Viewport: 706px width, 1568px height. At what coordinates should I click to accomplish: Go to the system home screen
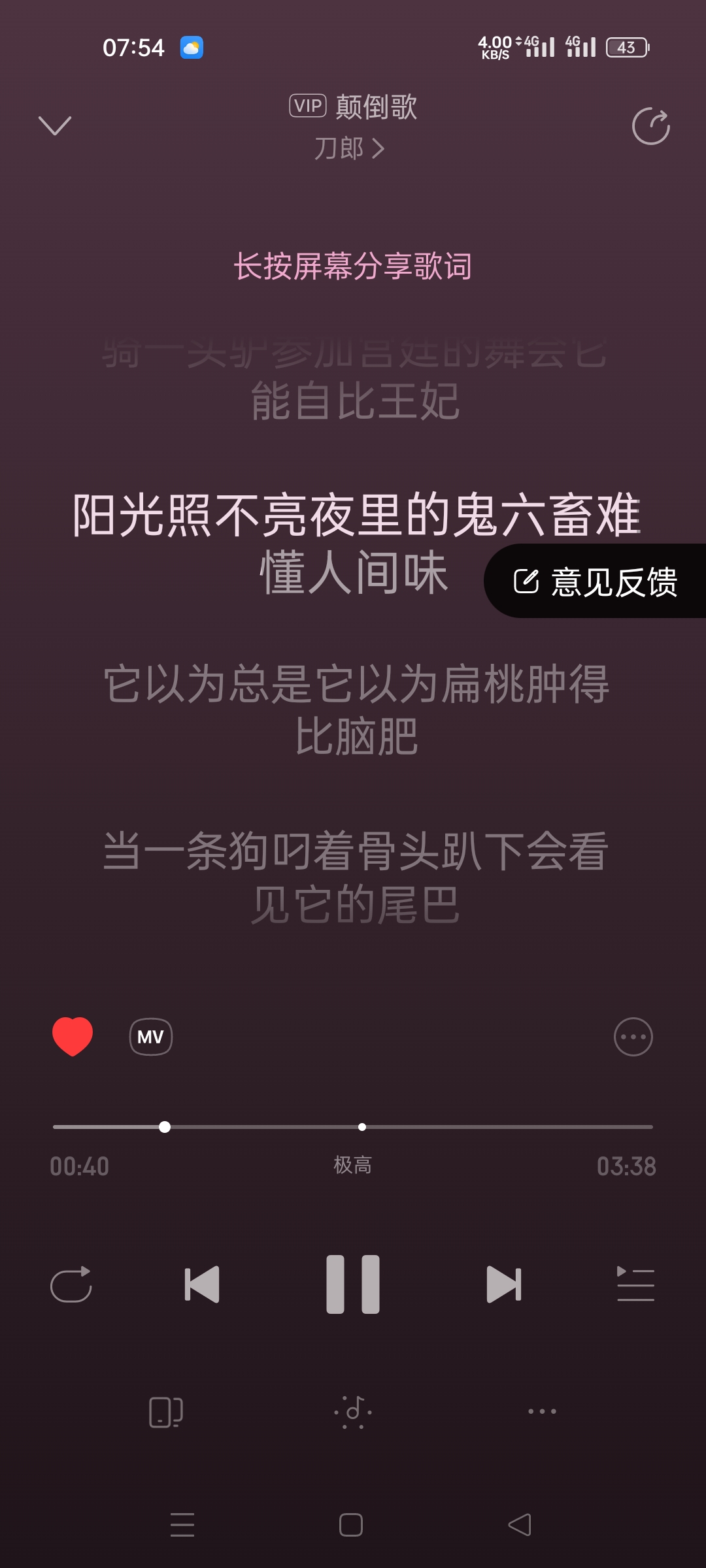point(351,1525)
